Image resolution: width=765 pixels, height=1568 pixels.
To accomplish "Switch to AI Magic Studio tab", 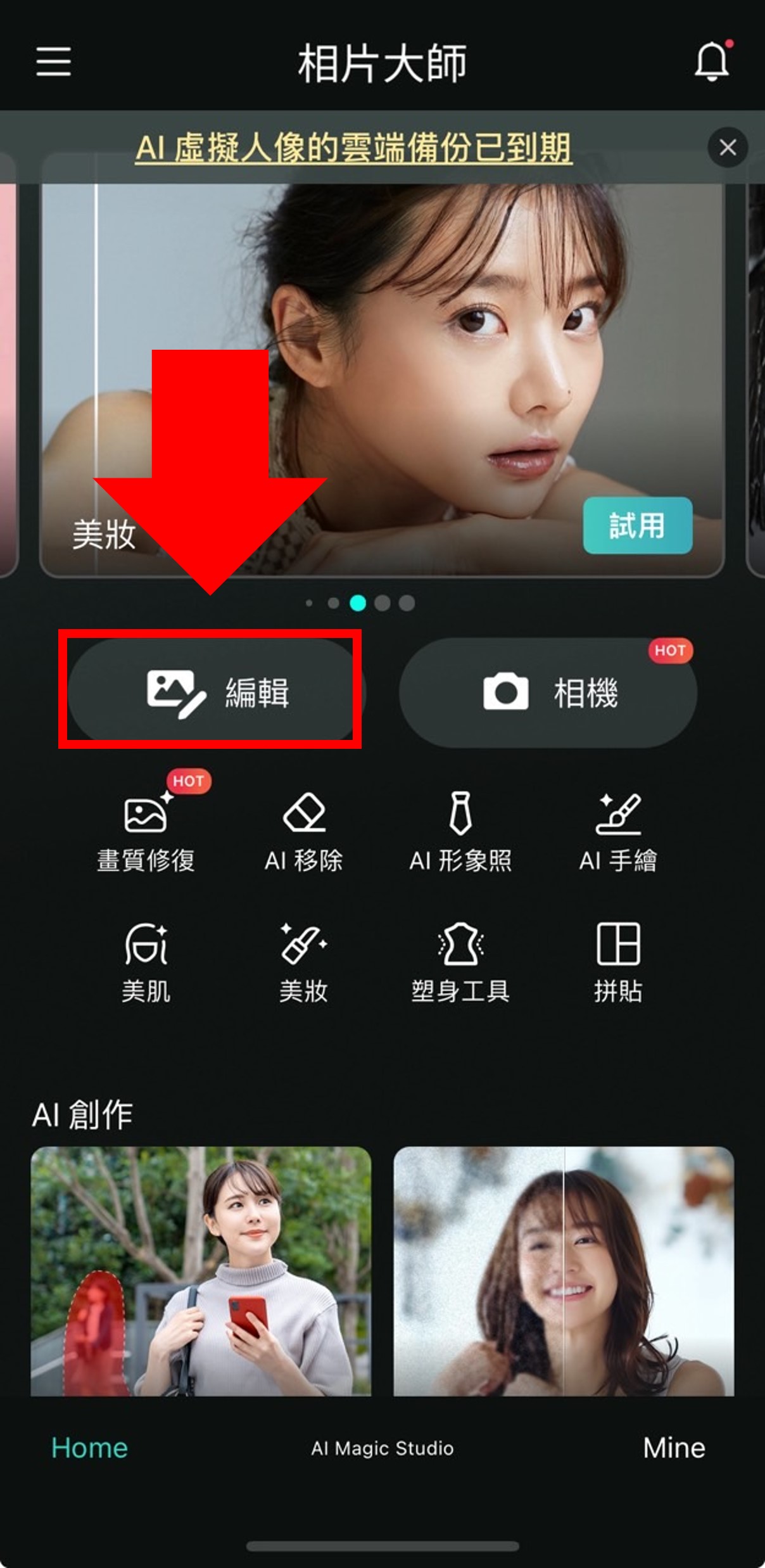I will 382,1448.
